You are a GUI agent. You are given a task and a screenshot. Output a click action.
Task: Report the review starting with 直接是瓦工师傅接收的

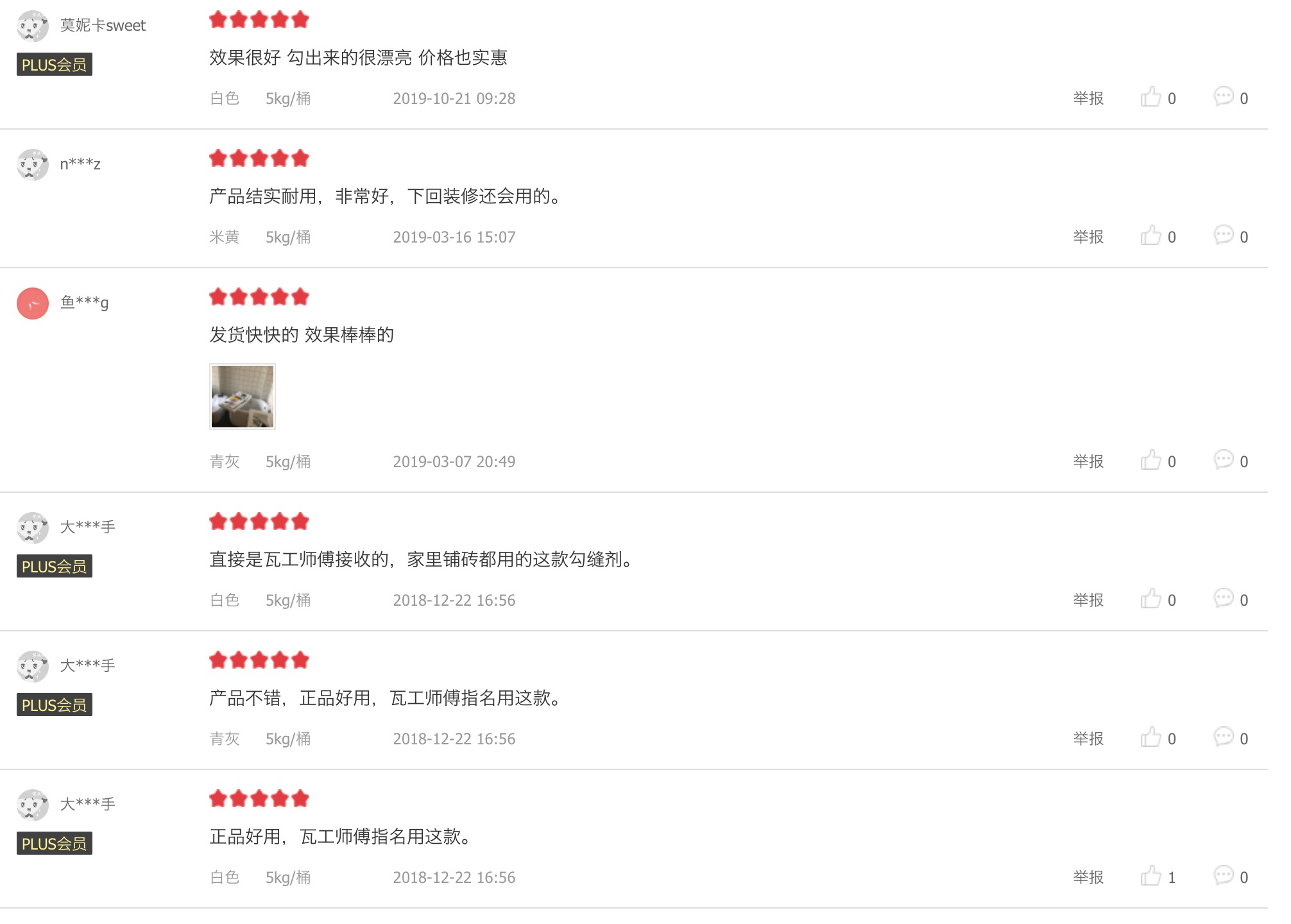(1088, 600)
